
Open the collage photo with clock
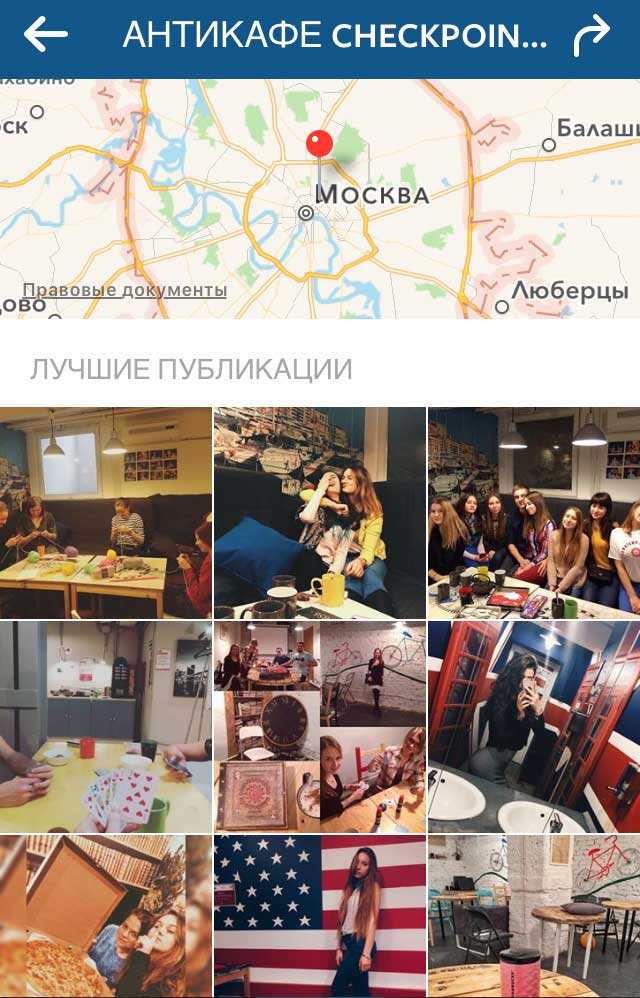click(320, 726)
